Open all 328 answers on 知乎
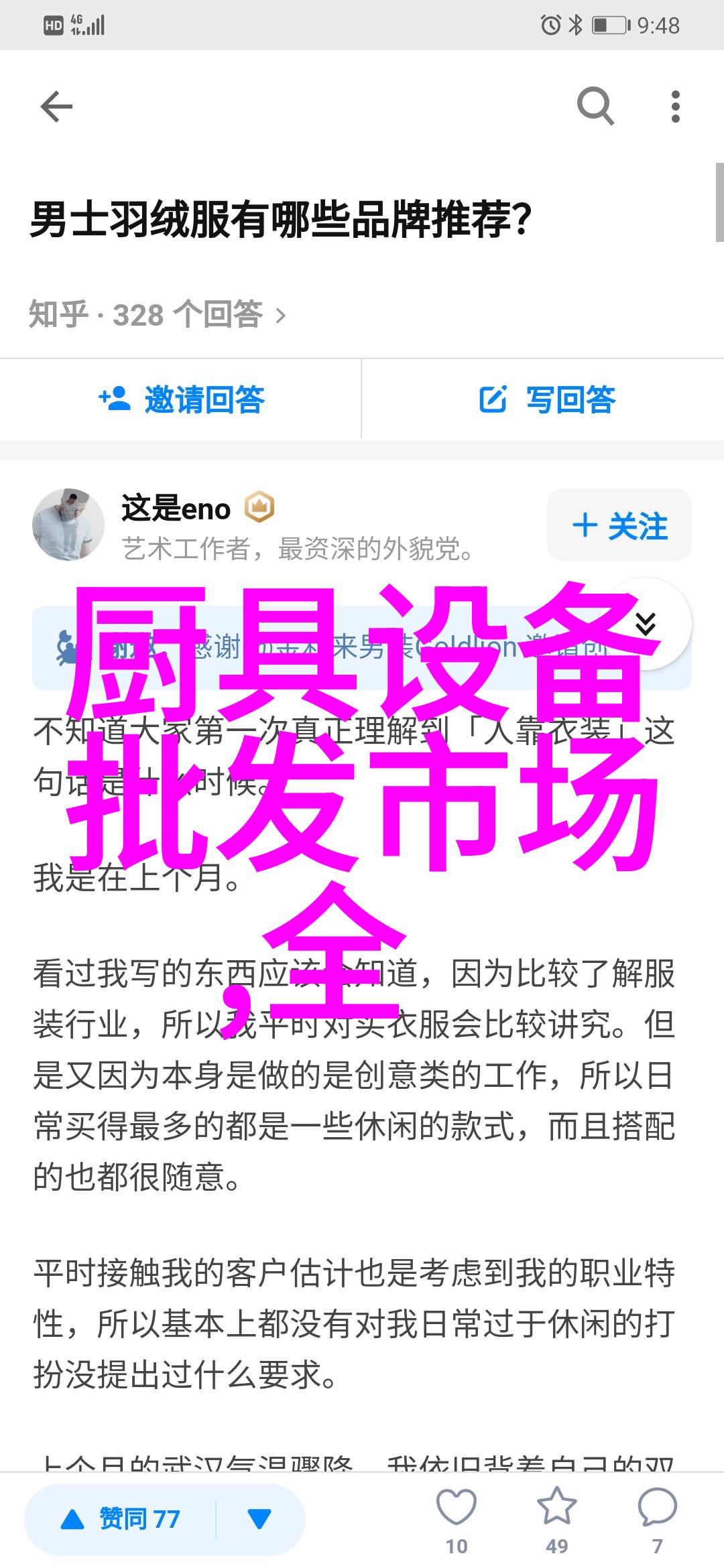724x1568 pixels. point(158,314)
